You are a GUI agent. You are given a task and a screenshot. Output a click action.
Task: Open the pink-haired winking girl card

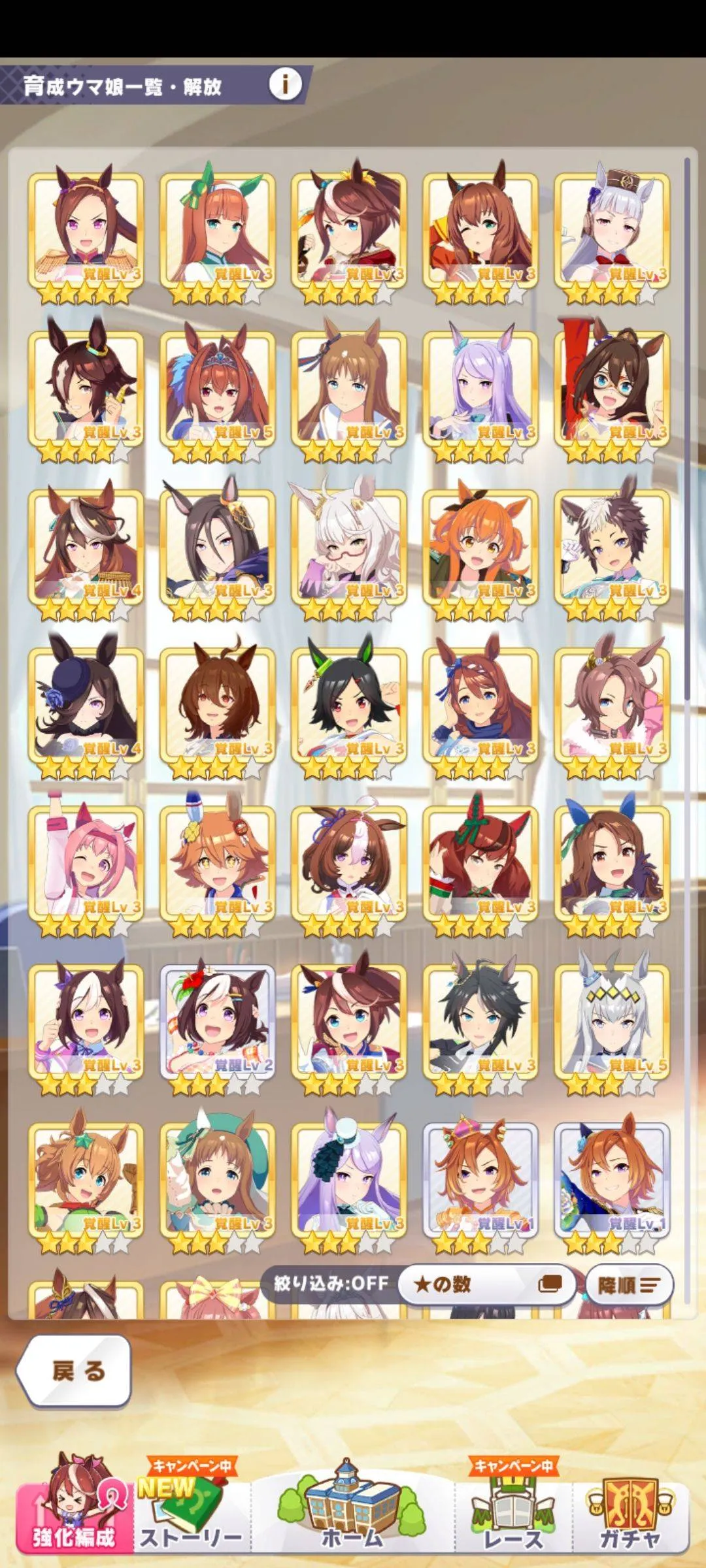point(86,864)
